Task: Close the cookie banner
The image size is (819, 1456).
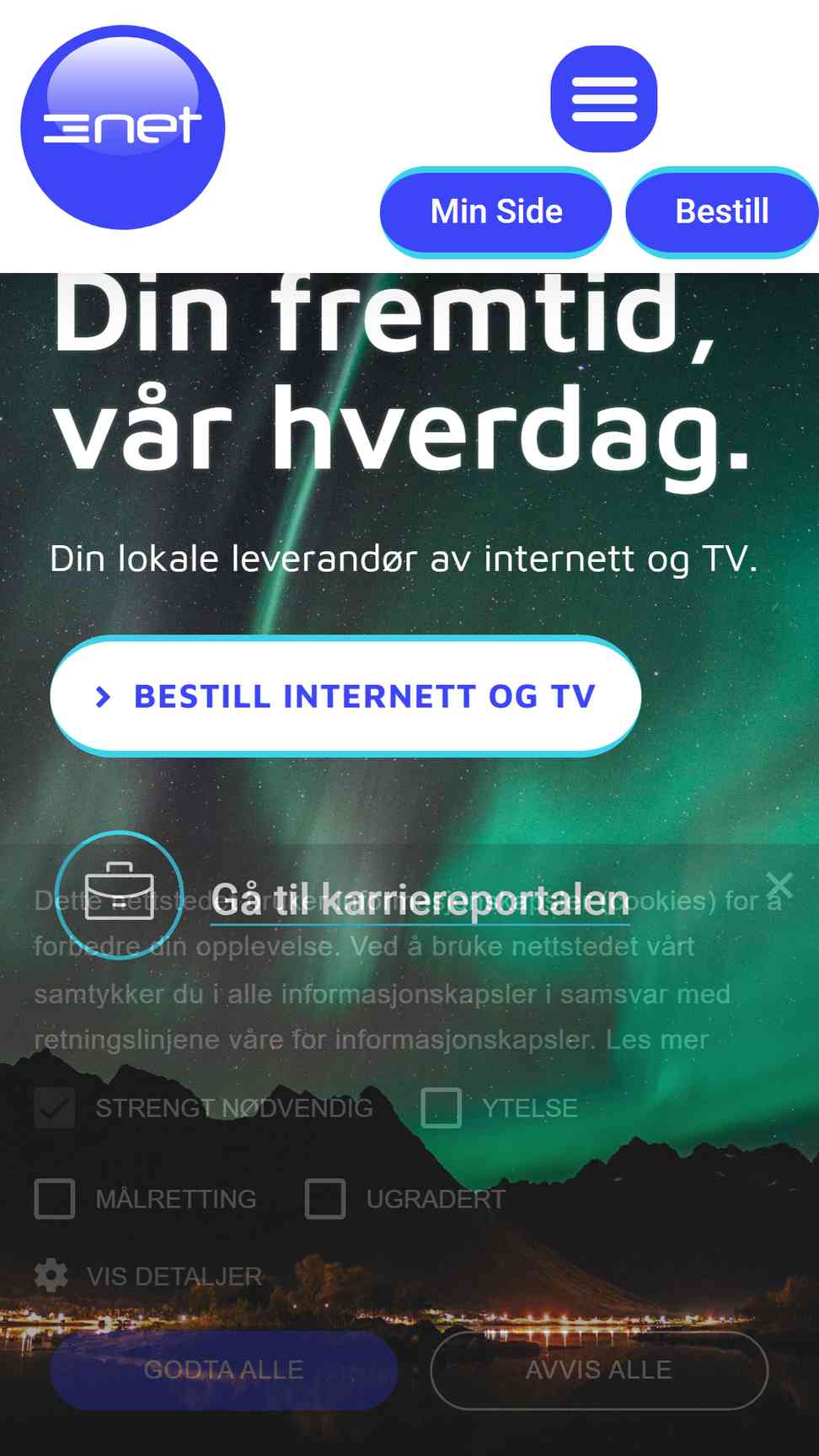Action: click(779, 884)
